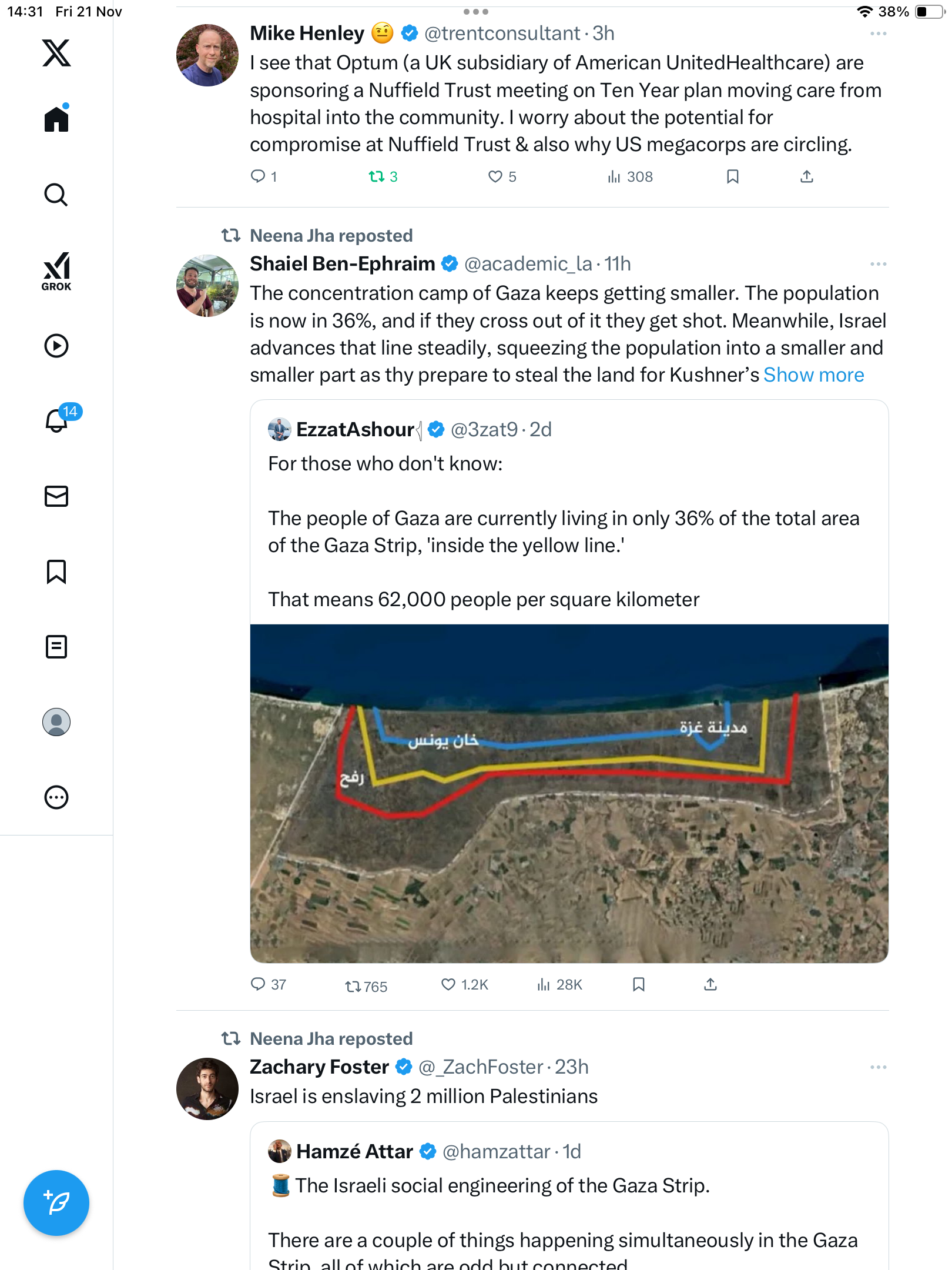
Task: Compose a new post
Action: point(56,1202)
